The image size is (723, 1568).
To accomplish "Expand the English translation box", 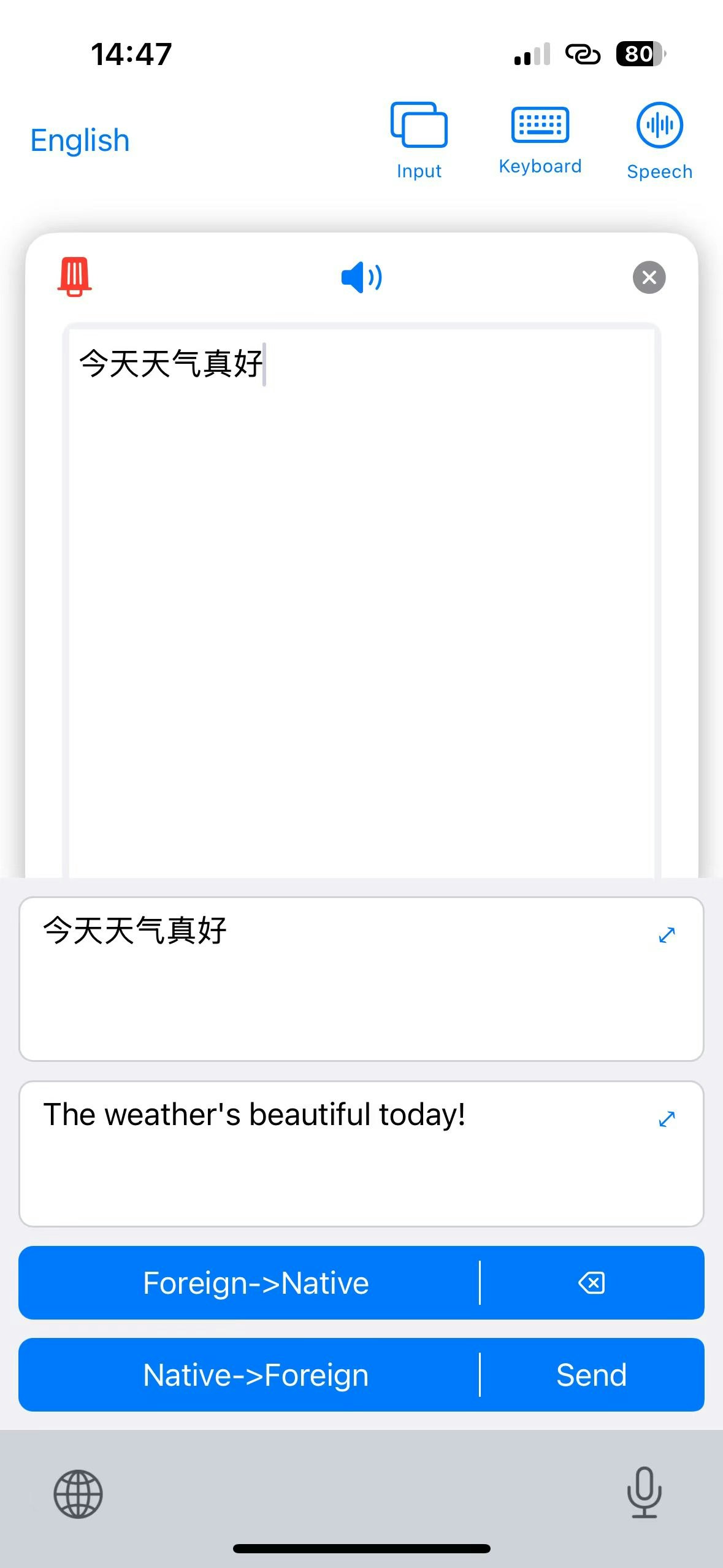I will 667,1119.
